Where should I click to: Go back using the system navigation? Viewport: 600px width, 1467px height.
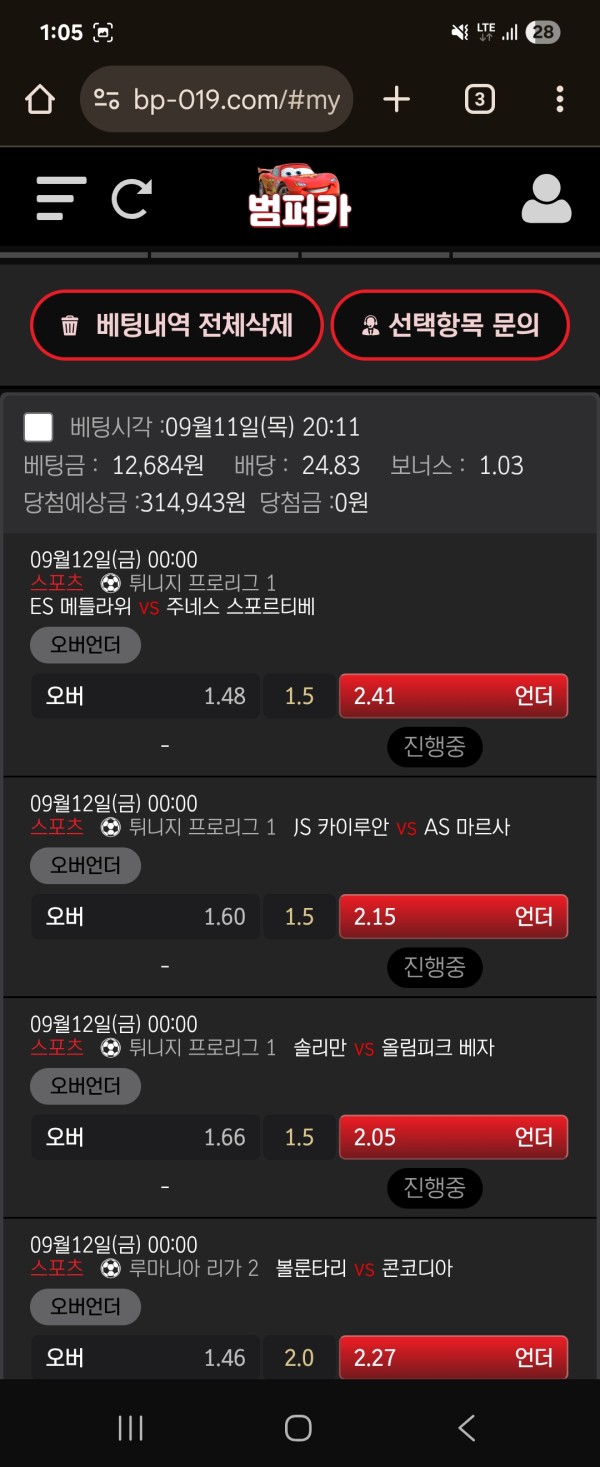coord(466,1428)
